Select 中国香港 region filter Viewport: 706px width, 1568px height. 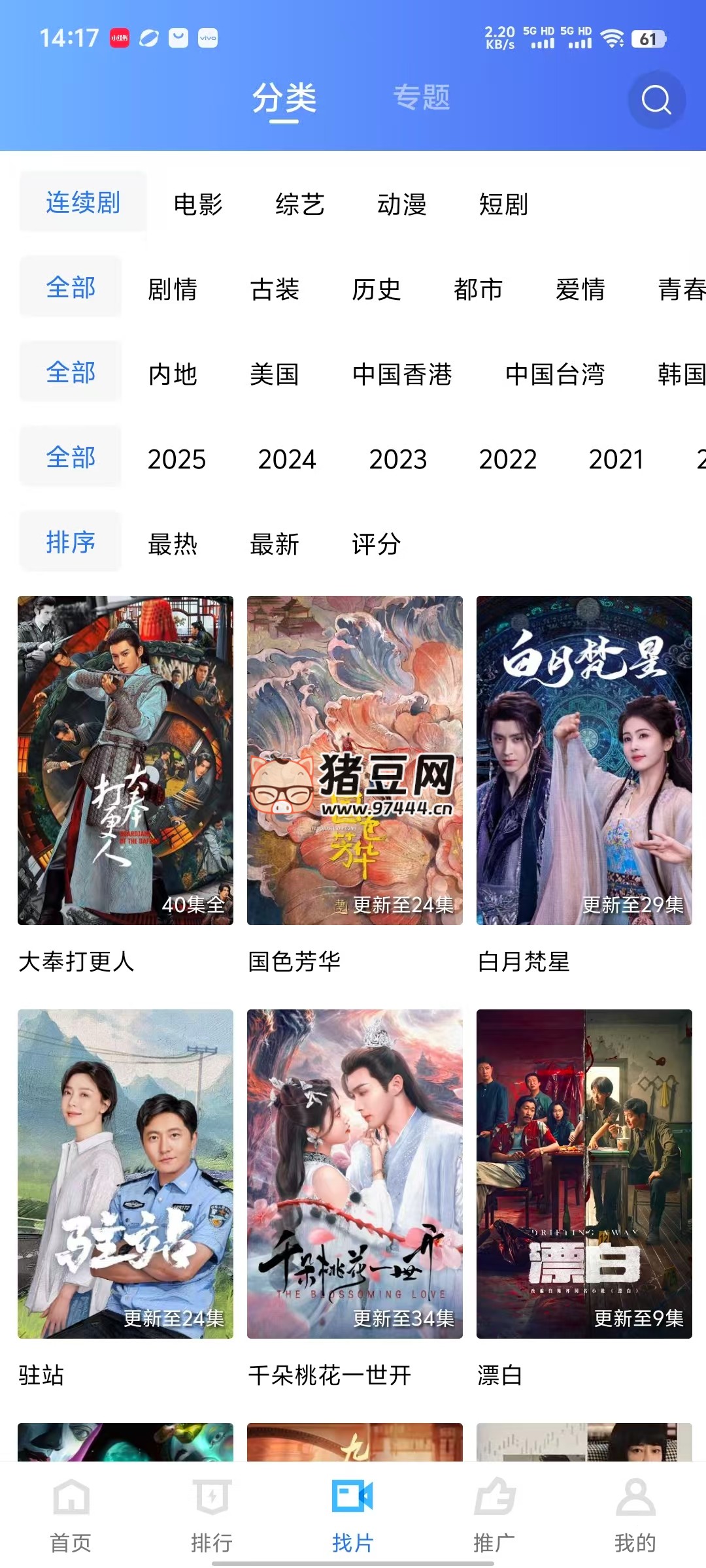pyautogui.click(x=402, y=374)
